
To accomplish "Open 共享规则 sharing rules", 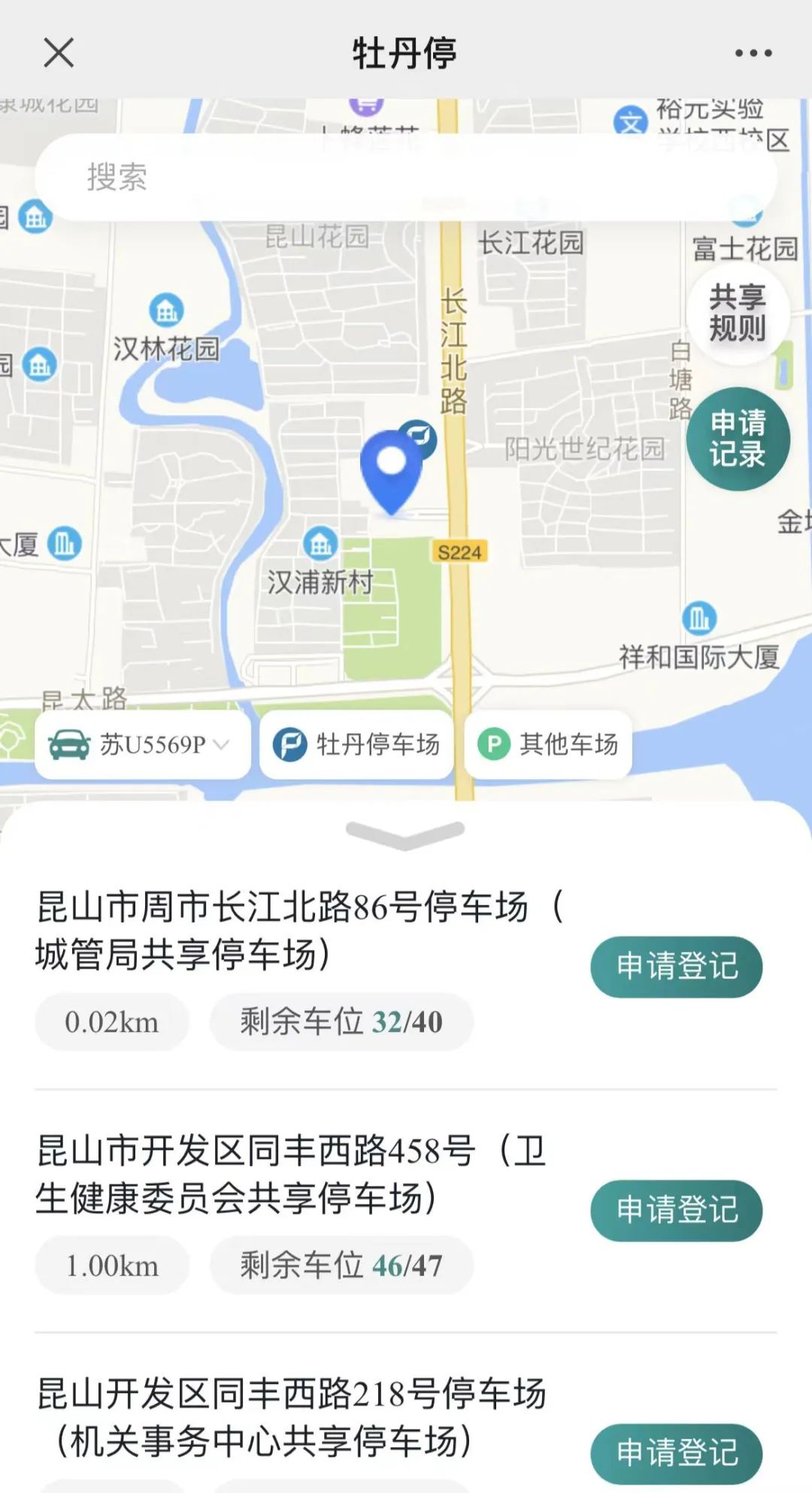I will point(737,313).
